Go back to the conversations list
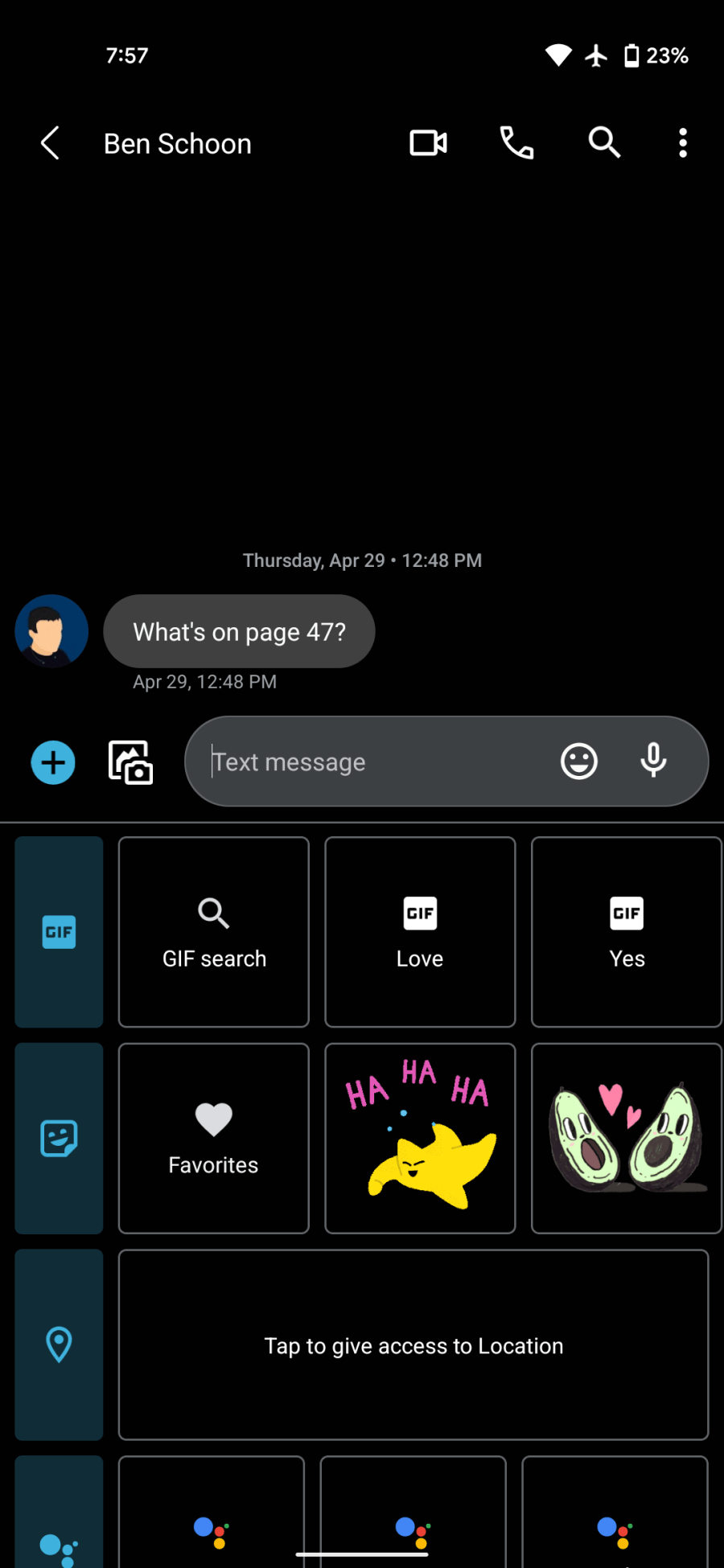This screenshot has width=724, height=1568. click(x=50, y=143)
